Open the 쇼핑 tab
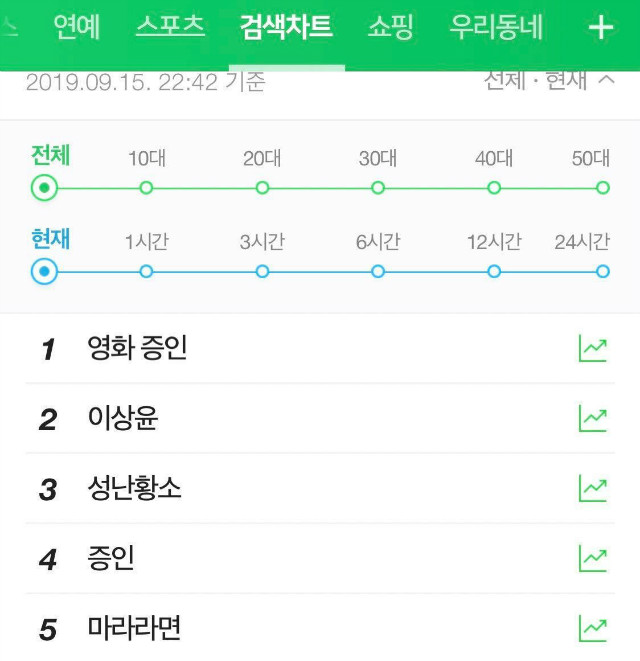Viewport: 640px width, 661px height. [x=389, y=27]
